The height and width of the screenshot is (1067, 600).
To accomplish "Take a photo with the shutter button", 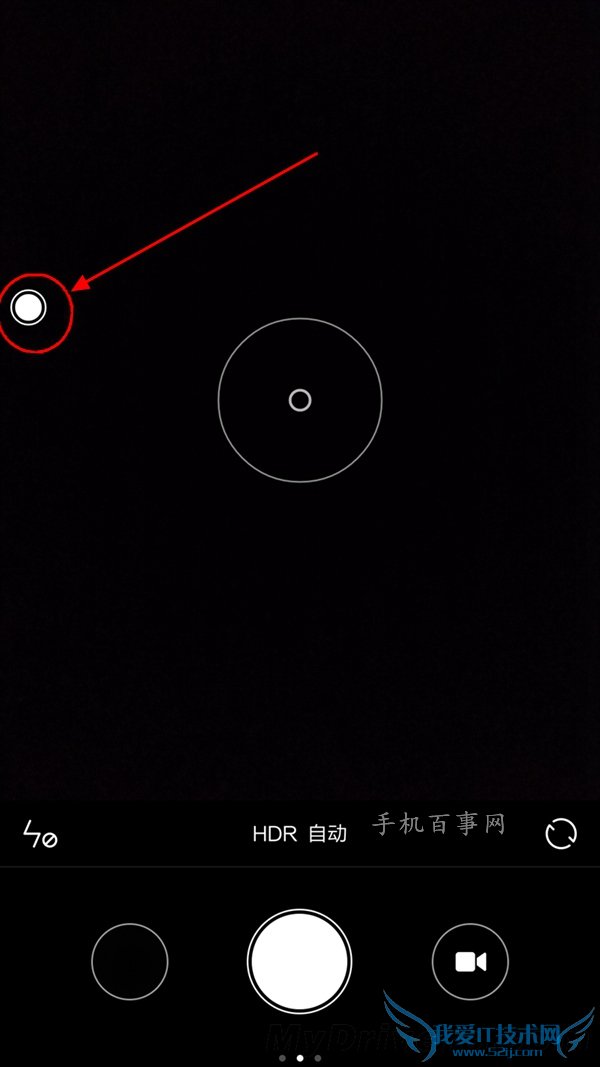I will pyautogui.click(x=300, y=961).
